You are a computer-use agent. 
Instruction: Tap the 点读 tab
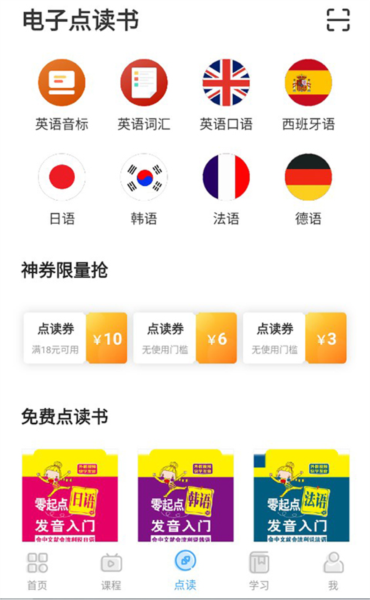185,571
